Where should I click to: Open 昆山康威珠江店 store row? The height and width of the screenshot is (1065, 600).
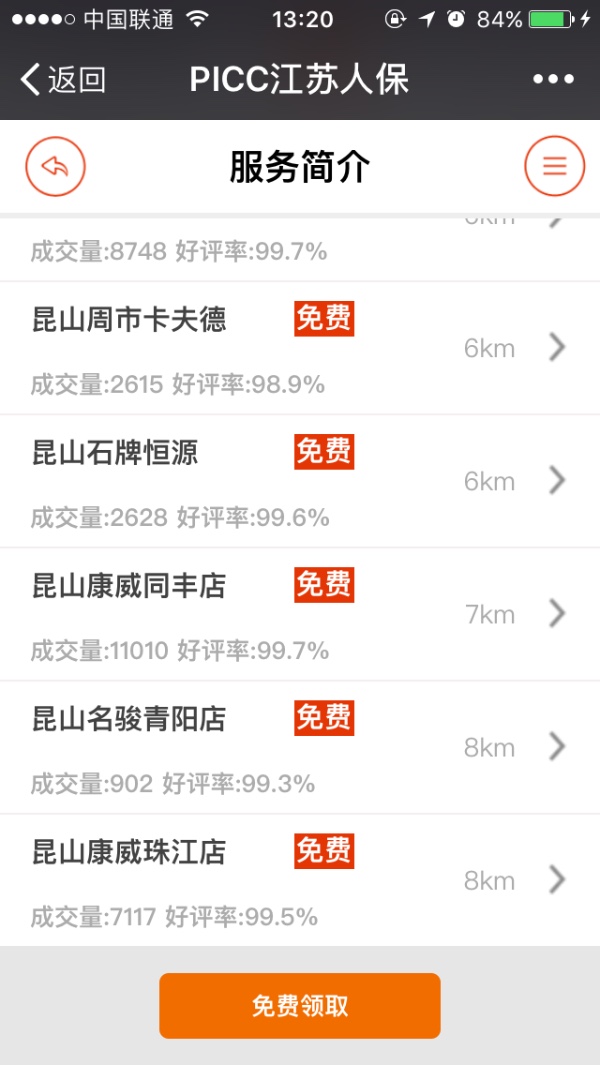click(x=300, y=880)
